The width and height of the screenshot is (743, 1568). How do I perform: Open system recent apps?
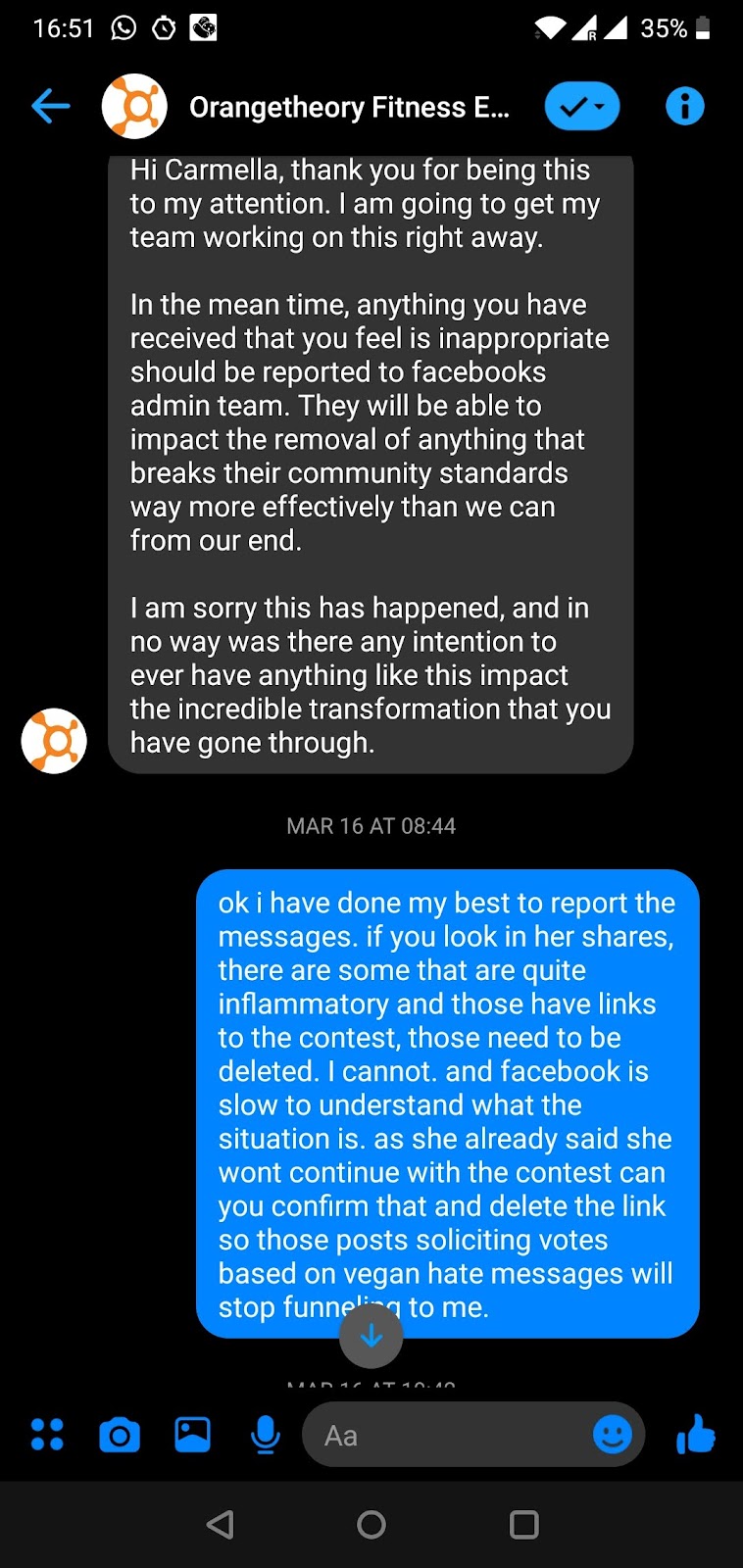pyautogui.click(x=524, y=1524)
